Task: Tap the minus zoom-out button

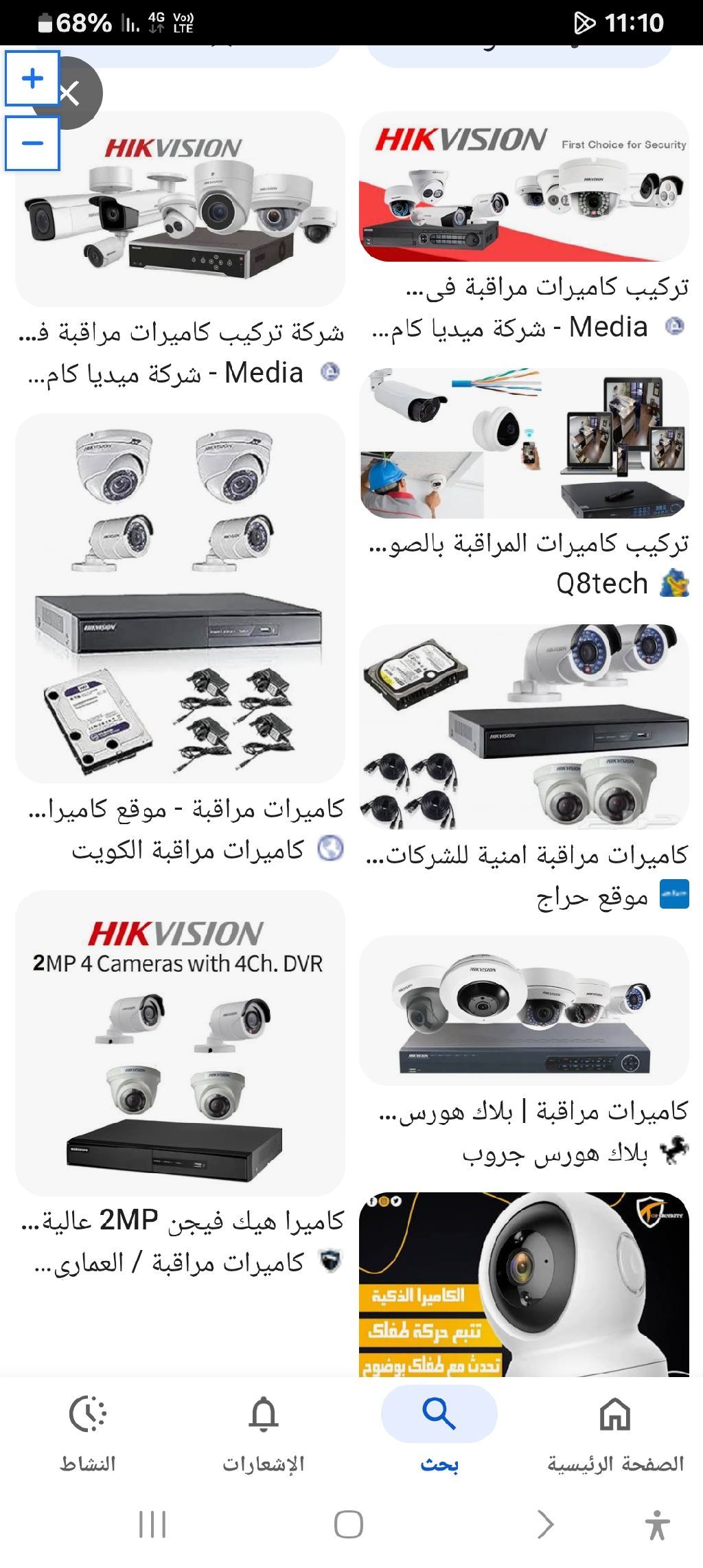Action: pyautogui.click(x=32, y=143)
